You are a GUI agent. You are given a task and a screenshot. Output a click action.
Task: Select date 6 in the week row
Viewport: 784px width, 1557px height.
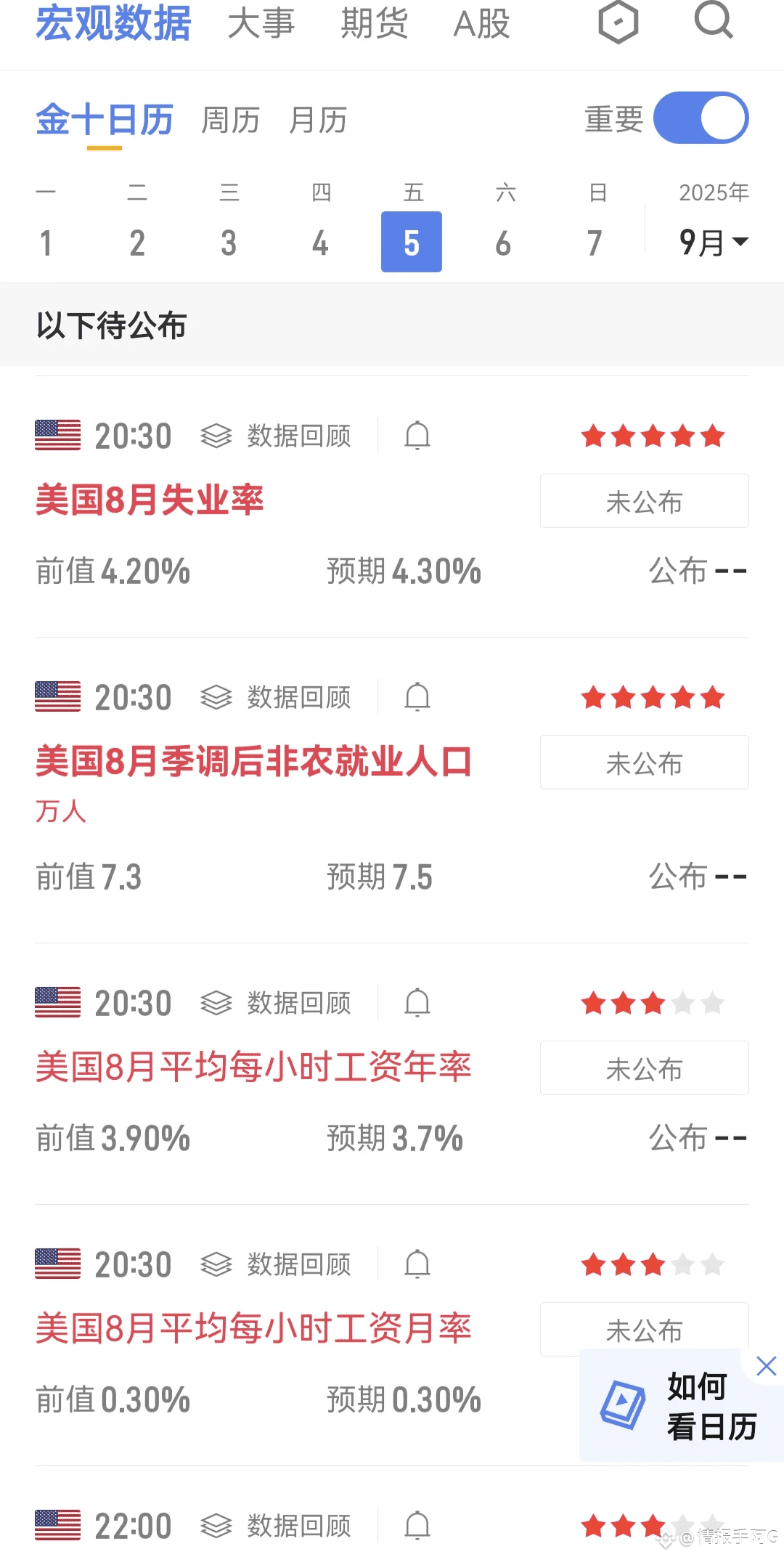(x=503, y=243)
